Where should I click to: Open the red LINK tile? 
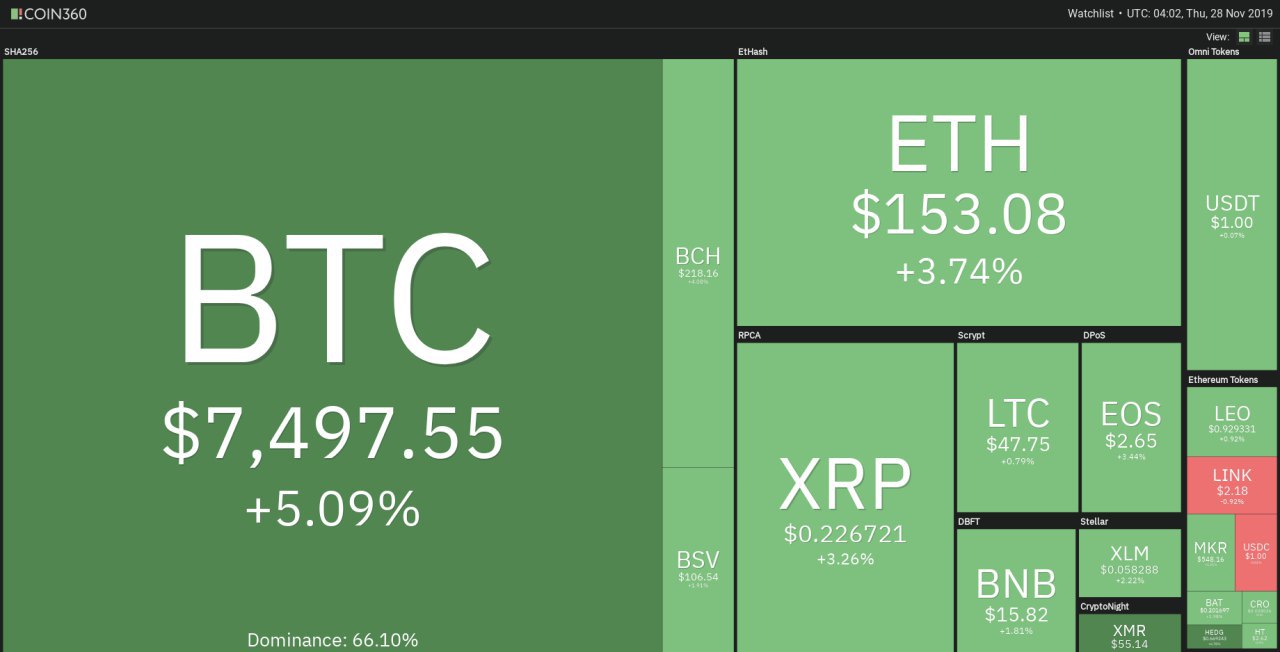click(1231, 485)
